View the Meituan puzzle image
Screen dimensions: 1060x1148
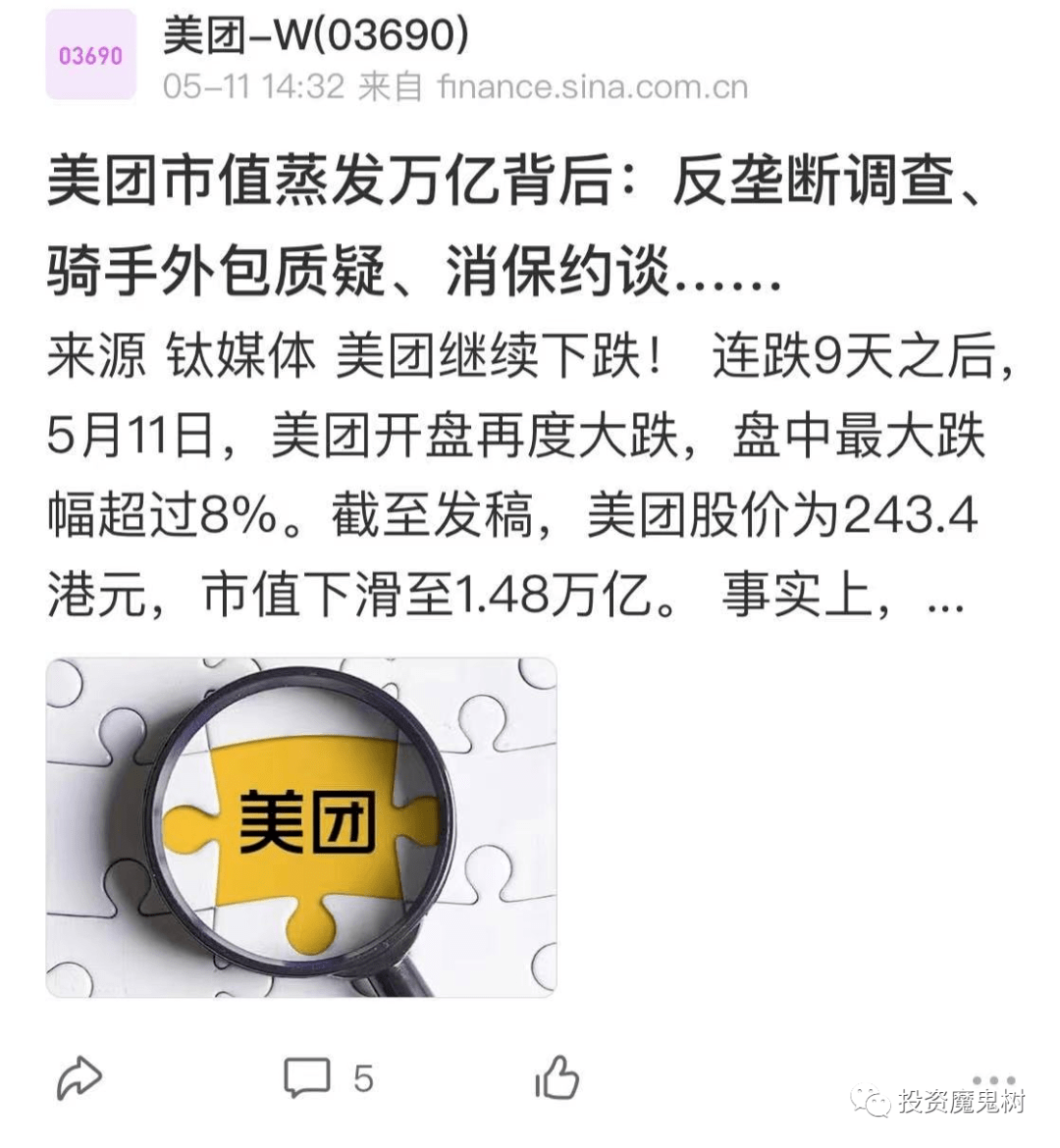(300, 826)
